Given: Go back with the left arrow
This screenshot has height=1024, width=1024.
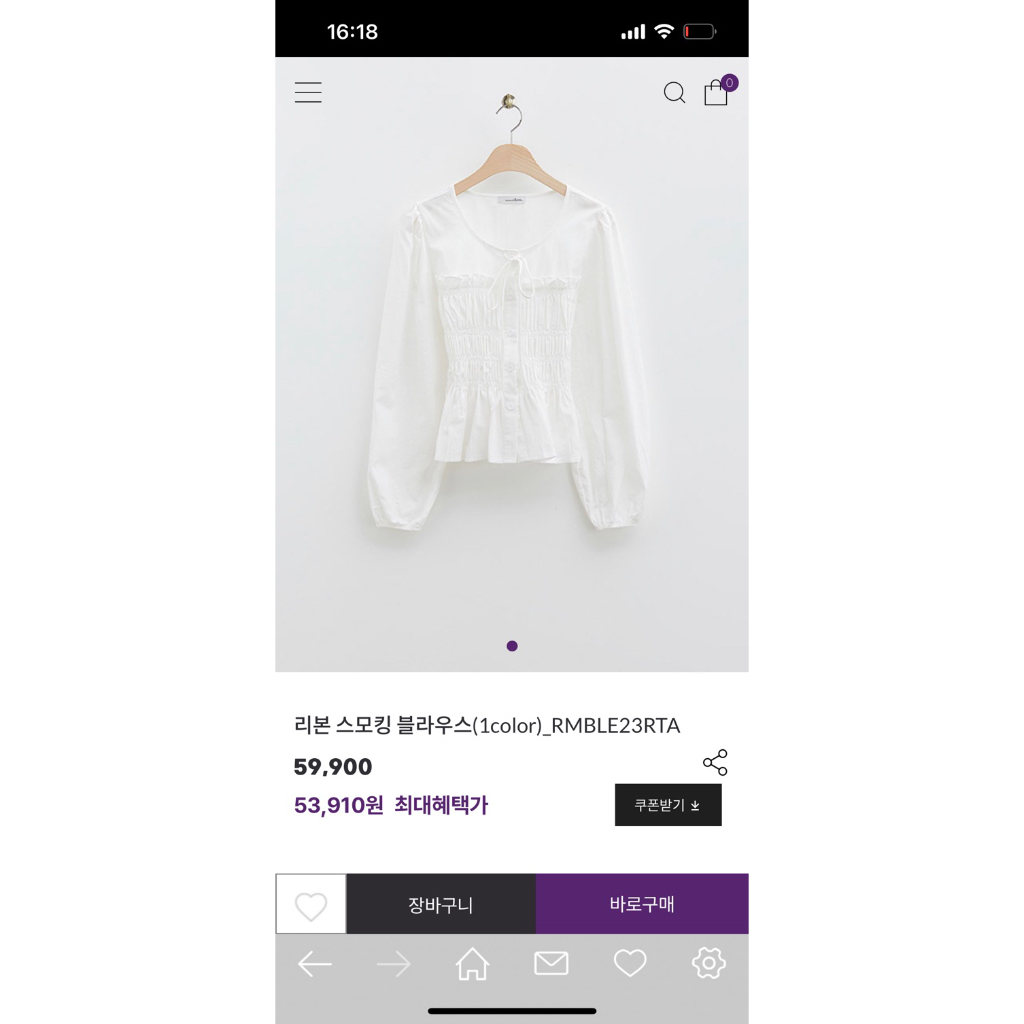Looking at the screenshot, I should coord(315,964).
